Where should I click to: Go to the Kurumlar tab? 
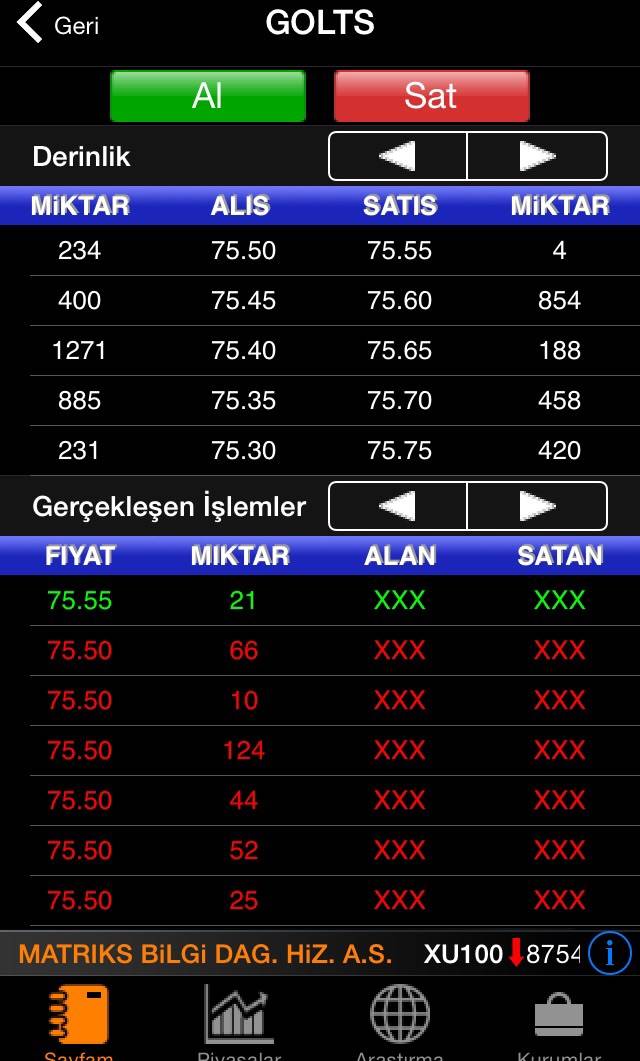tap(559, 1020)
